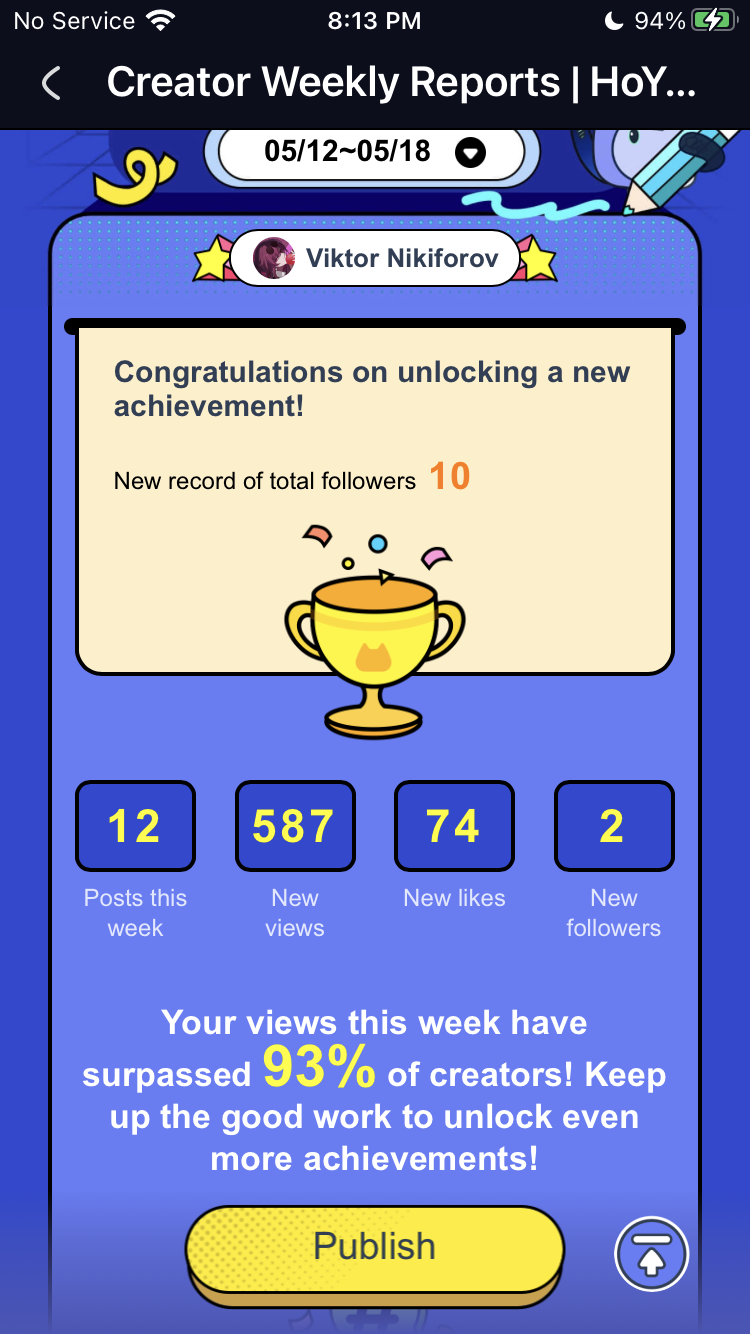Select the left star beside the username banner
The image size is (750, 1334).
213,257
